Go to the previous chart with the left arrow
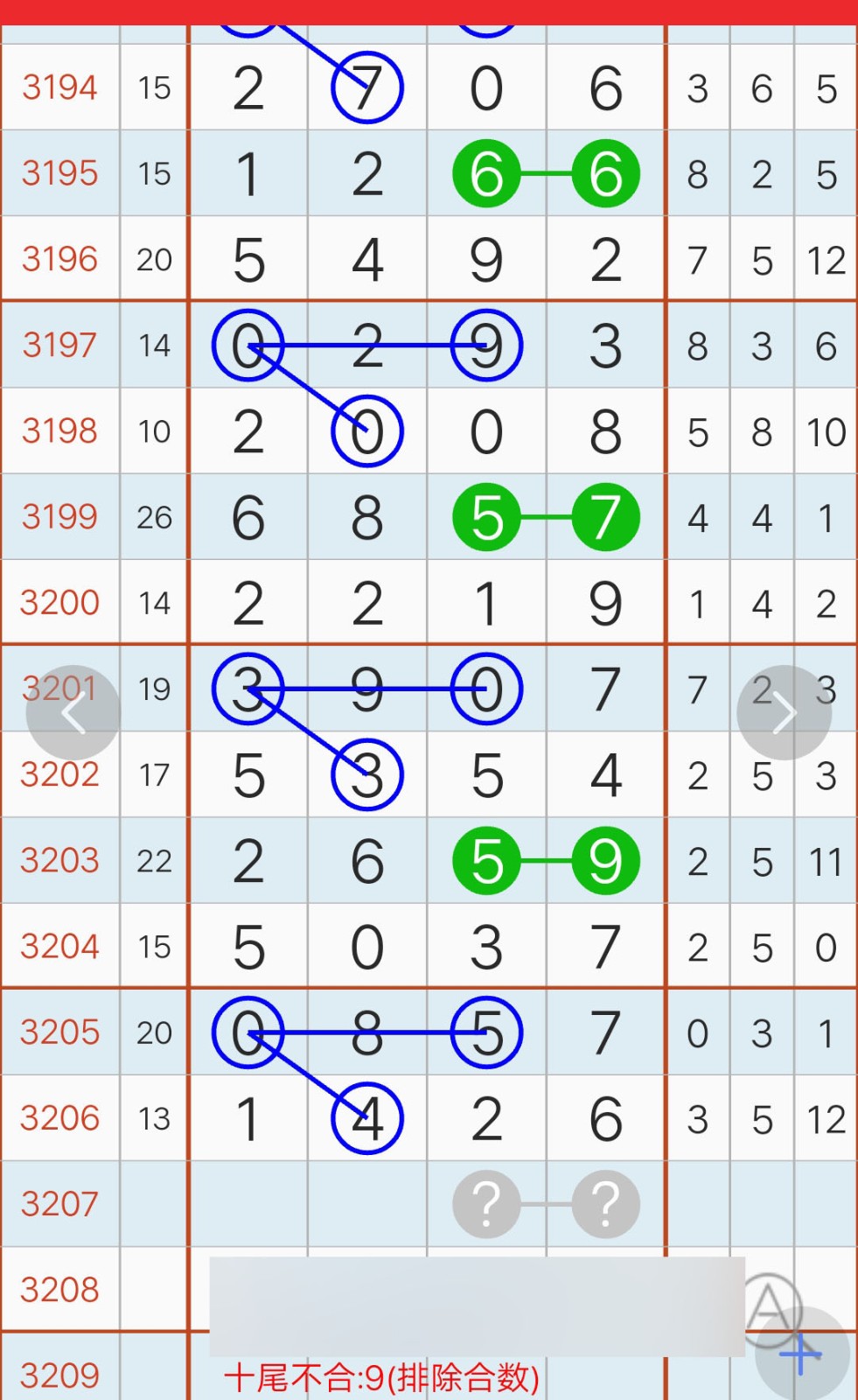 [73, 713]
